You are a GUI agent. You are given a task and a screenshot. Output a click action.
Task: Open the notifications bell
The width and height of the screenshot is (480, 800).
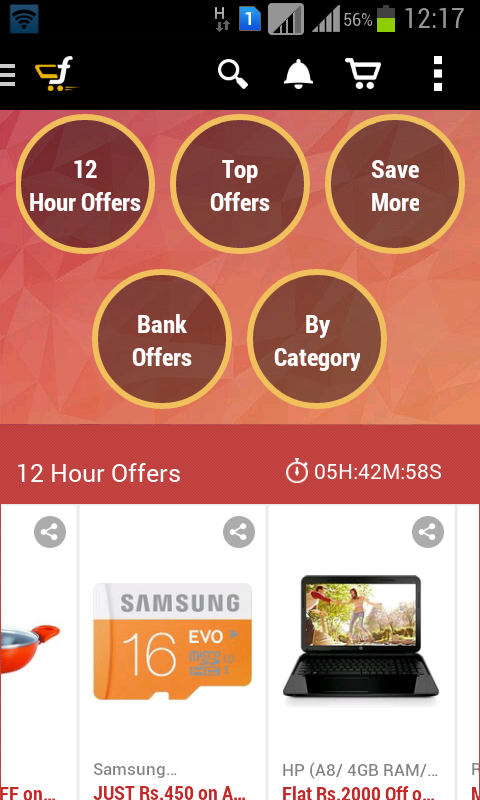298,74
